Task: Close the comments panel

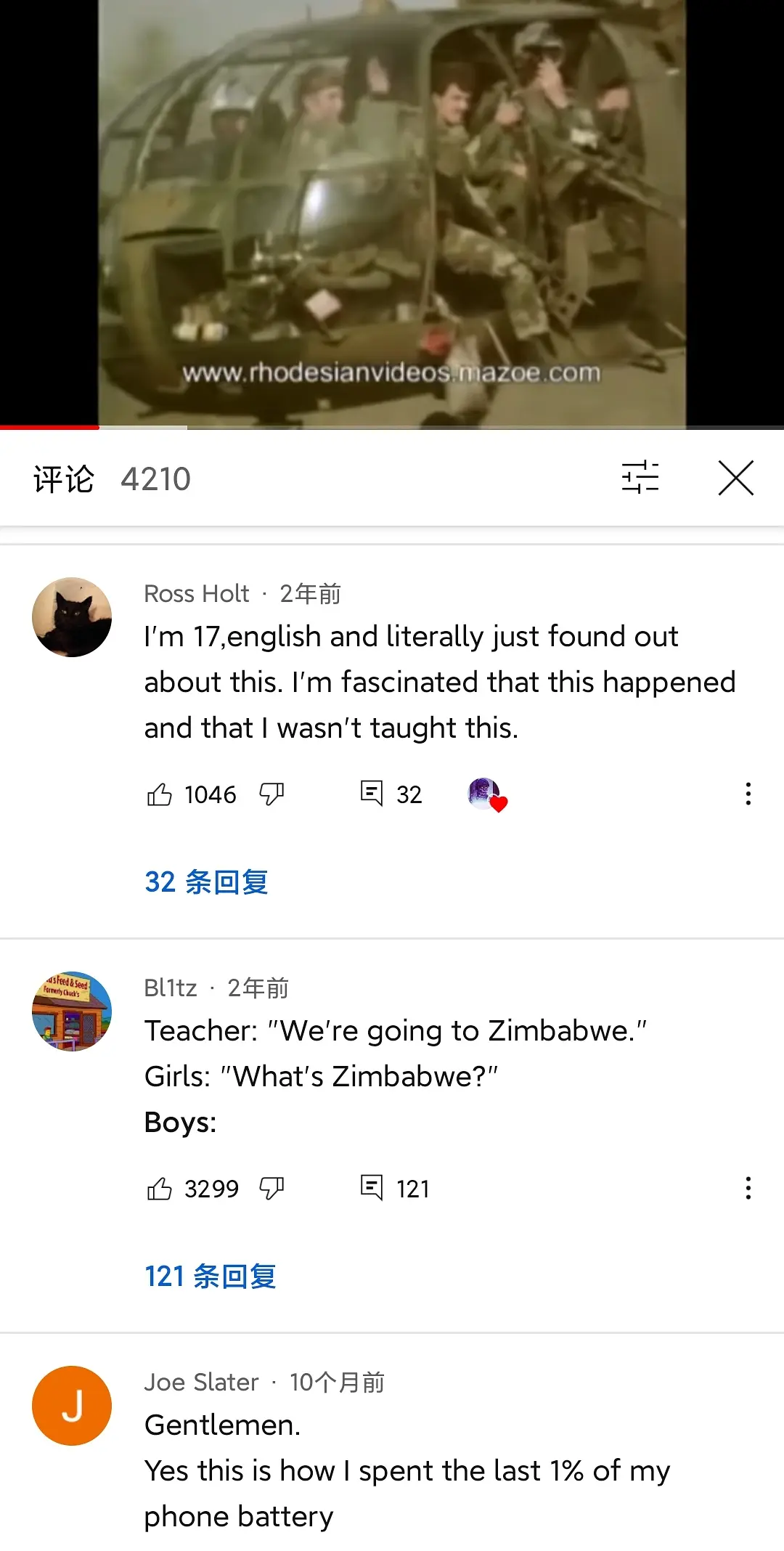Action: (735, 479)
